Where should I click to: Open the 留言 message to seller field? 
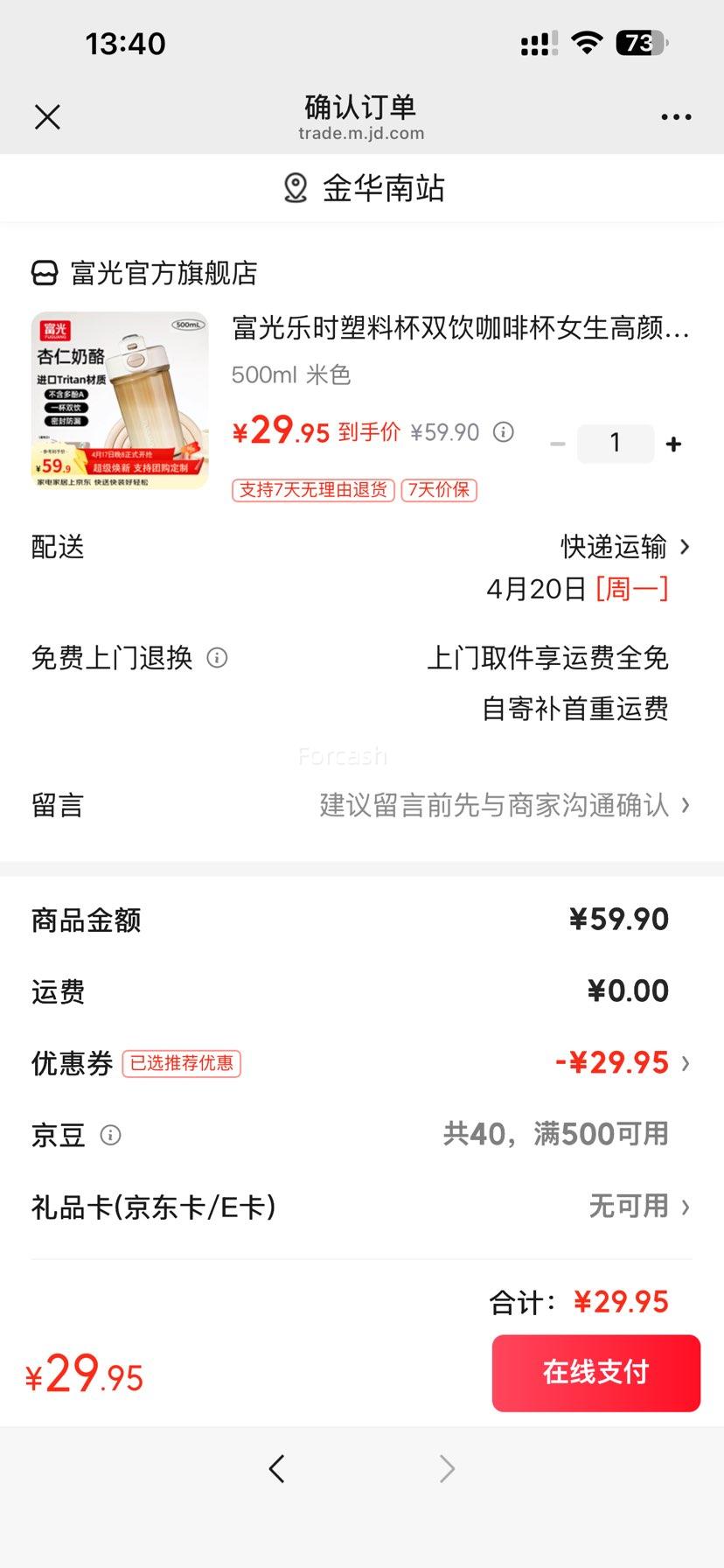(503, 804)
